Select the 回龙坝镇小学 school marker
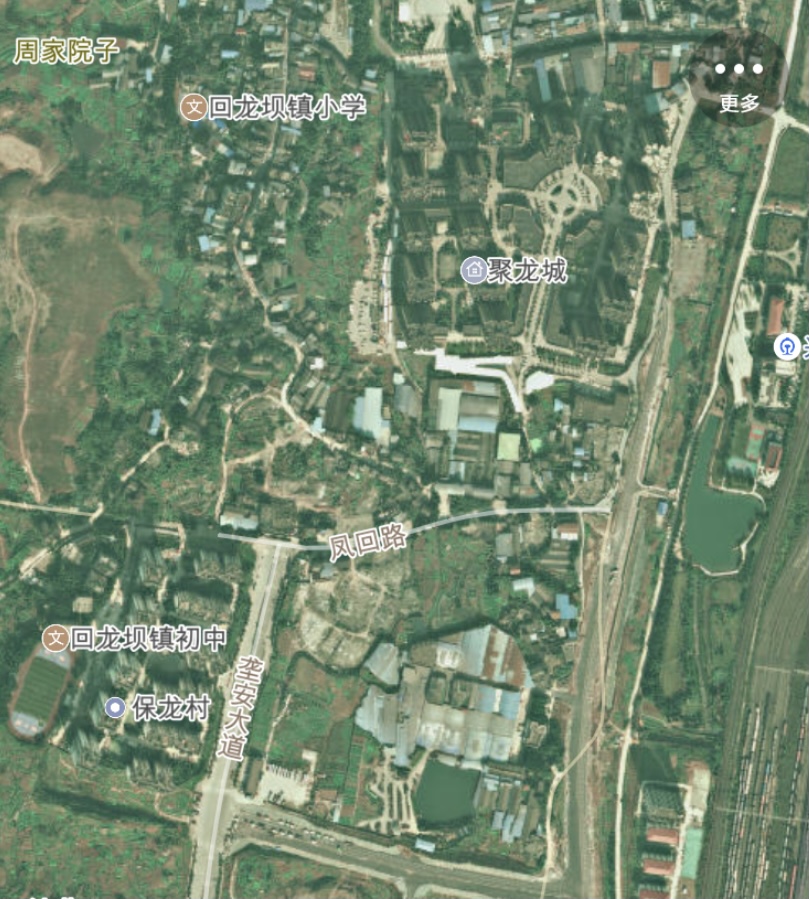The height and width of the screenshot is (899, 809). pyautogui.click(x=193, y=107)
